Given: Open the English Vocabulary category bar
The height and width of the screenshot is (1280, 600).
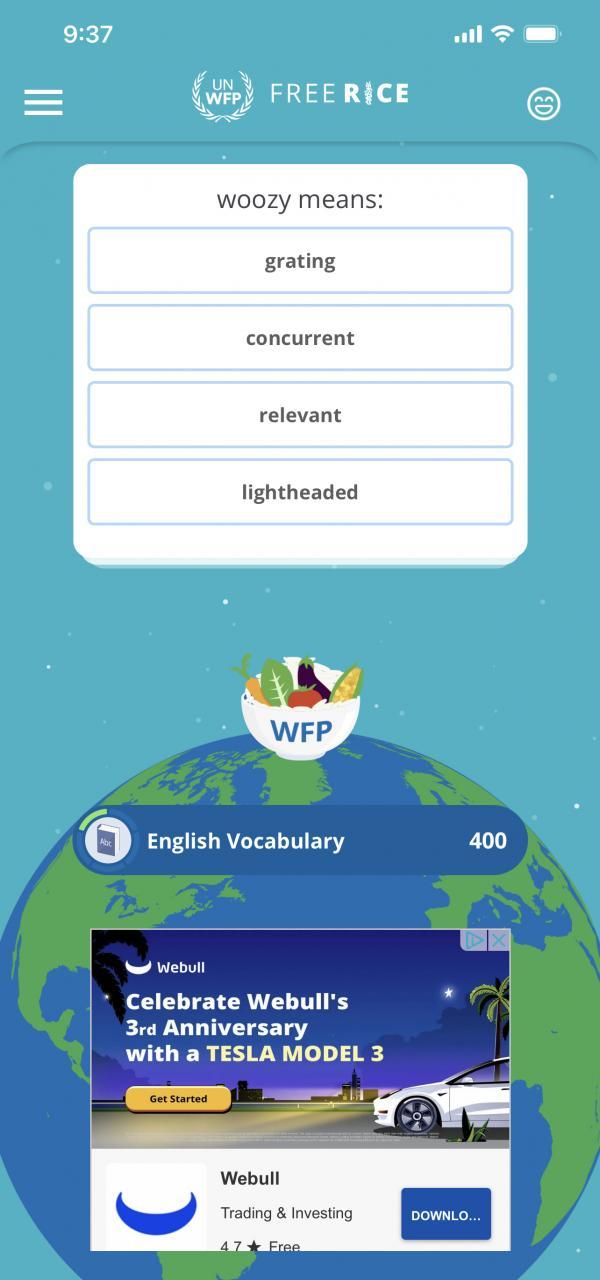Looking at the screenshot, I should point(300,841).
